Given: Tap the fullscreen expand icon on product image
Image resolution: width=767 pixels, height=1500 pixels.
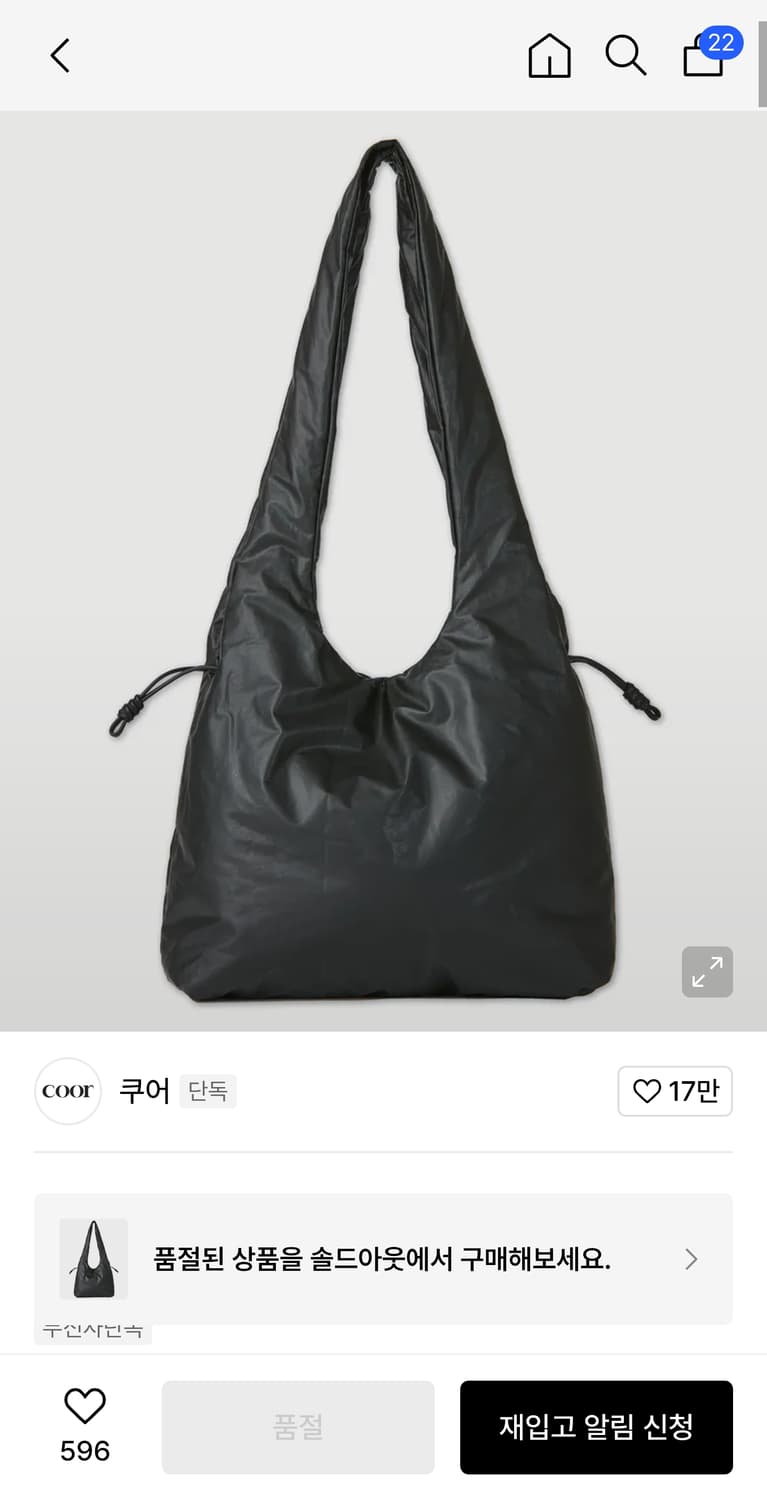Looking at the screenshot, I should (707, 971).
